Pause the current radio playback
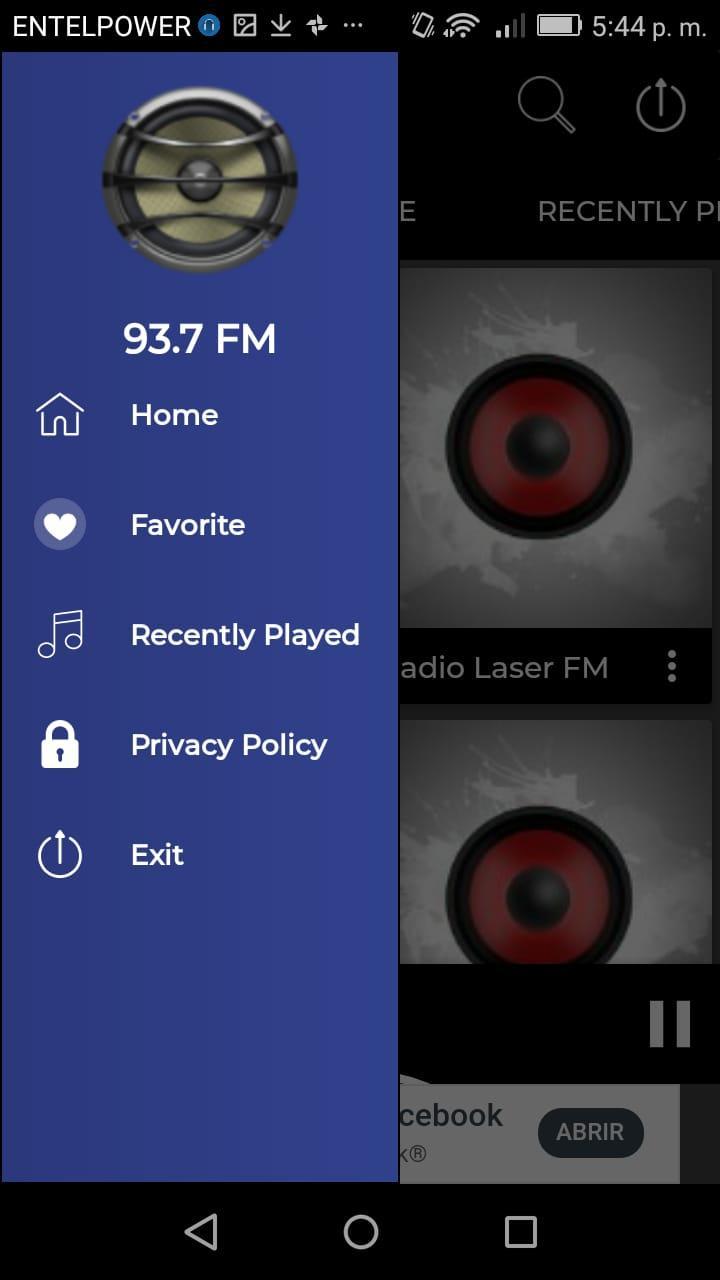Image resolution: width=720 pixels, height=1280 pixels. pyautogui.click(x=669, y=1024)
